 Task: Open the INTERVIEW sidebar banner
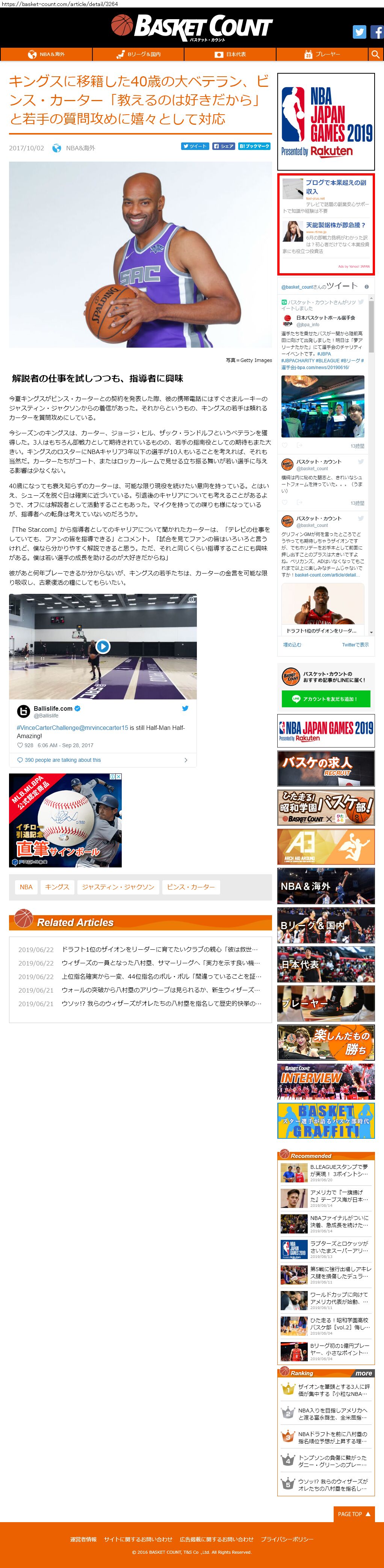tap(326, 1081)
